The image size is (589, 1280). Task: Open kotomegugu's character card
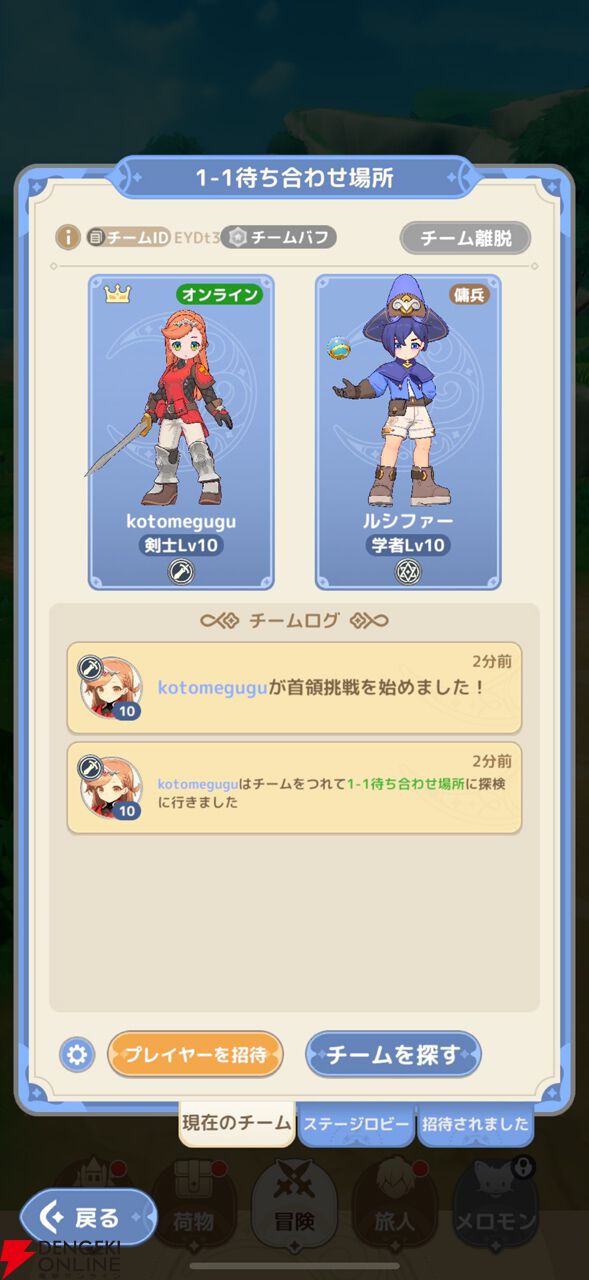click(x=181, y=432)
